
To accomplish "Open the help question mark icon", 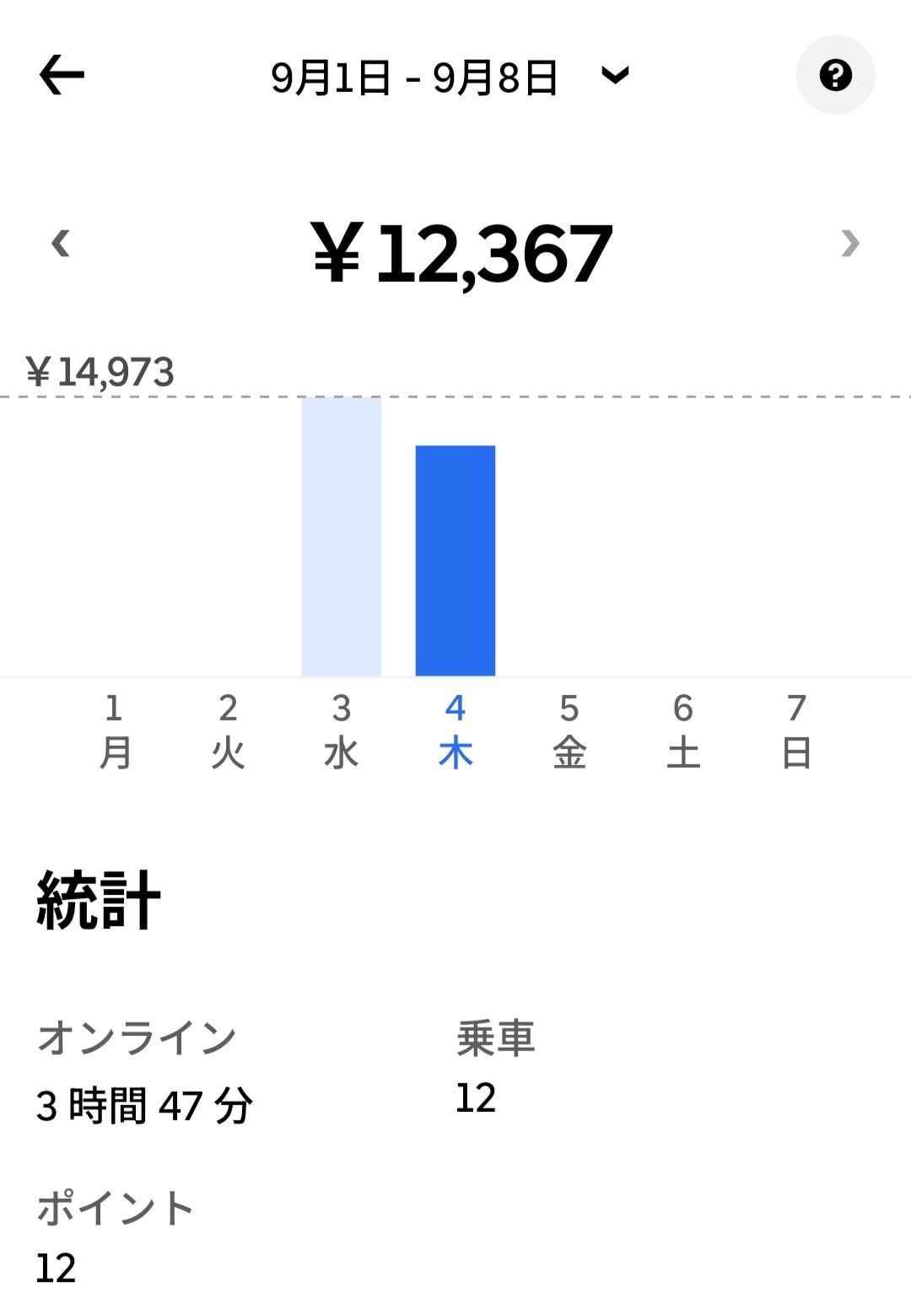I will (835, 75).
